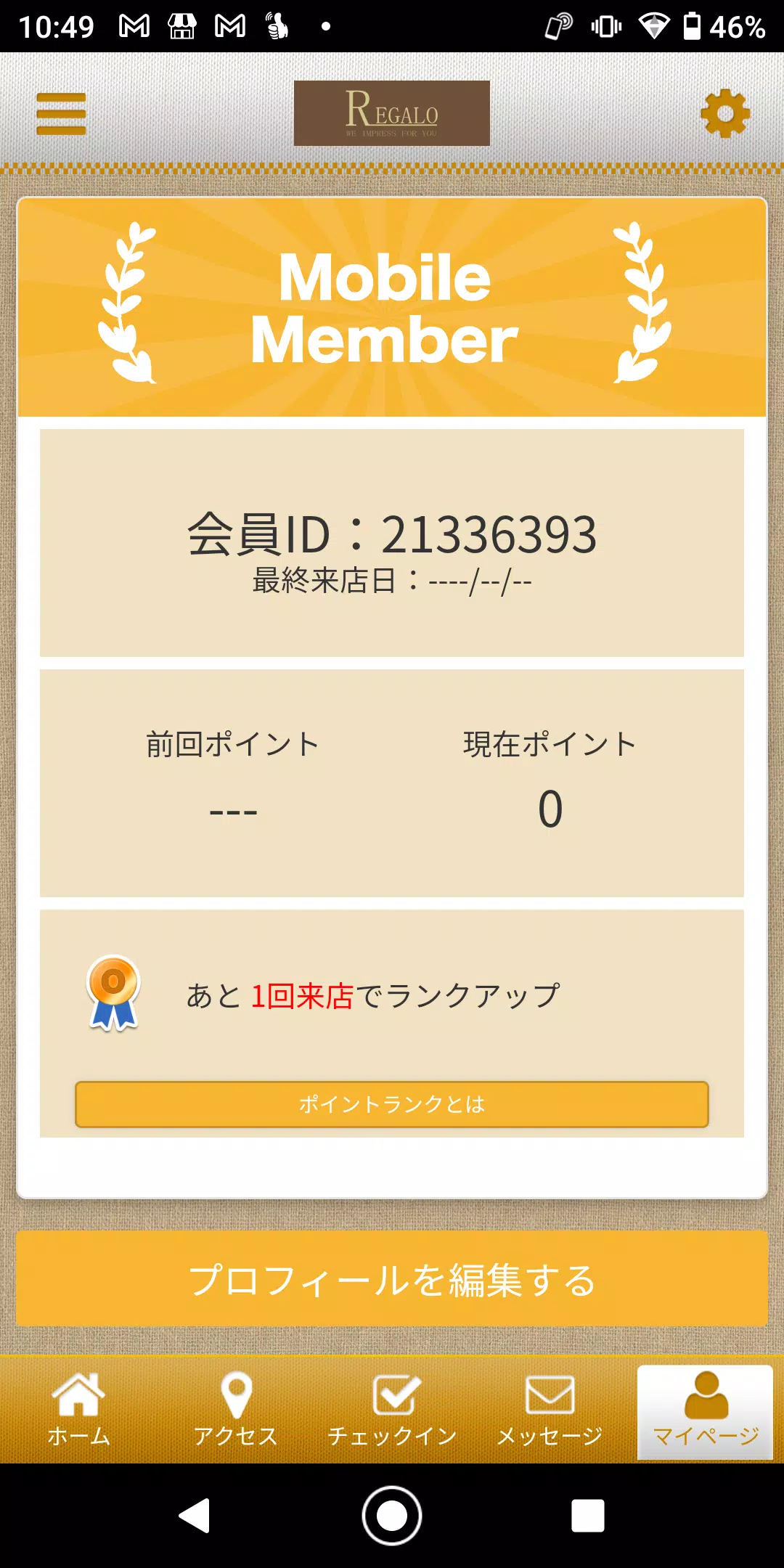Screen dimensions: 784x1568
Task: Open the settings gear icon
Action: tap(724, 113)
